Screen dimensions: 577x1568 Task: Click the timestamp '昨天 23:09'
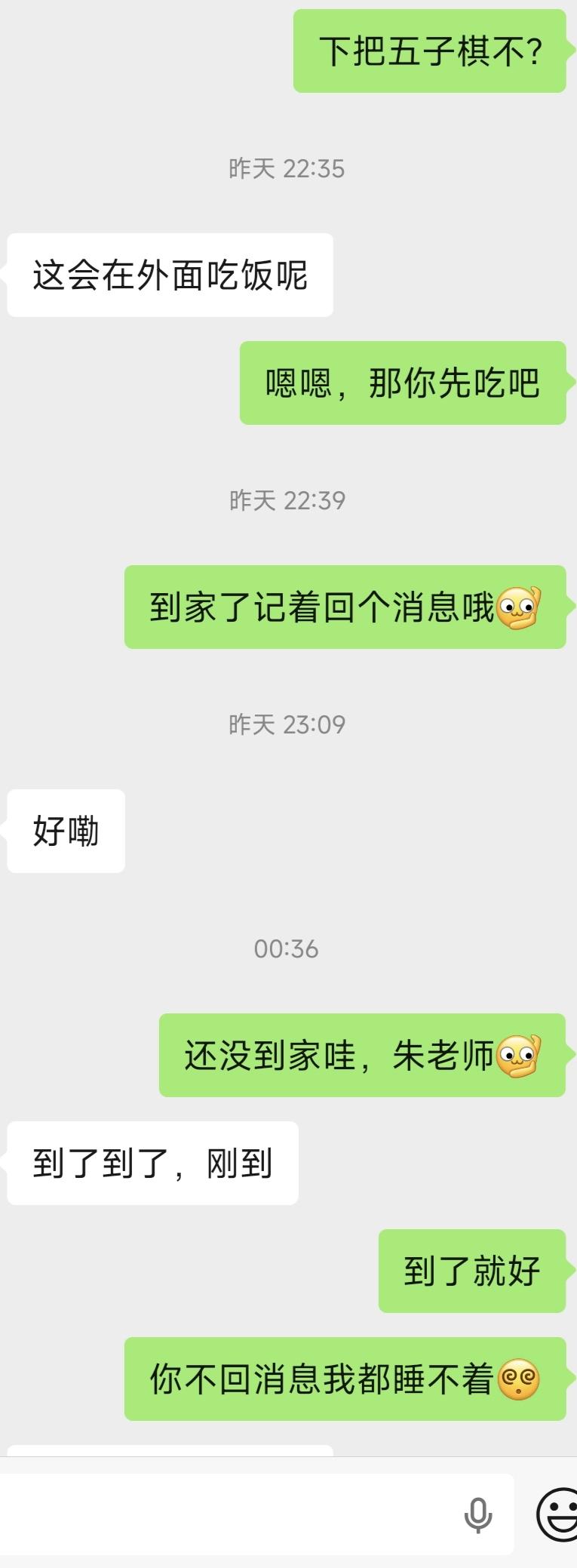(288, 725)
